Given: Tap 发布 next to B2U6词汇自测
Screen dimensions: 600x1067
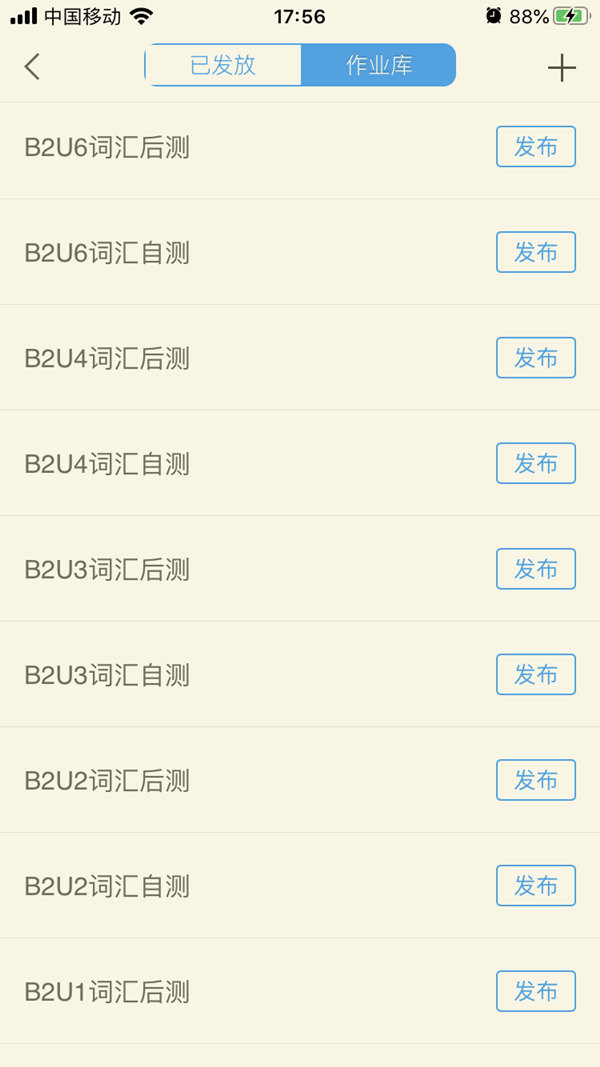Looking at the screenshot, I should coord(536,252).
